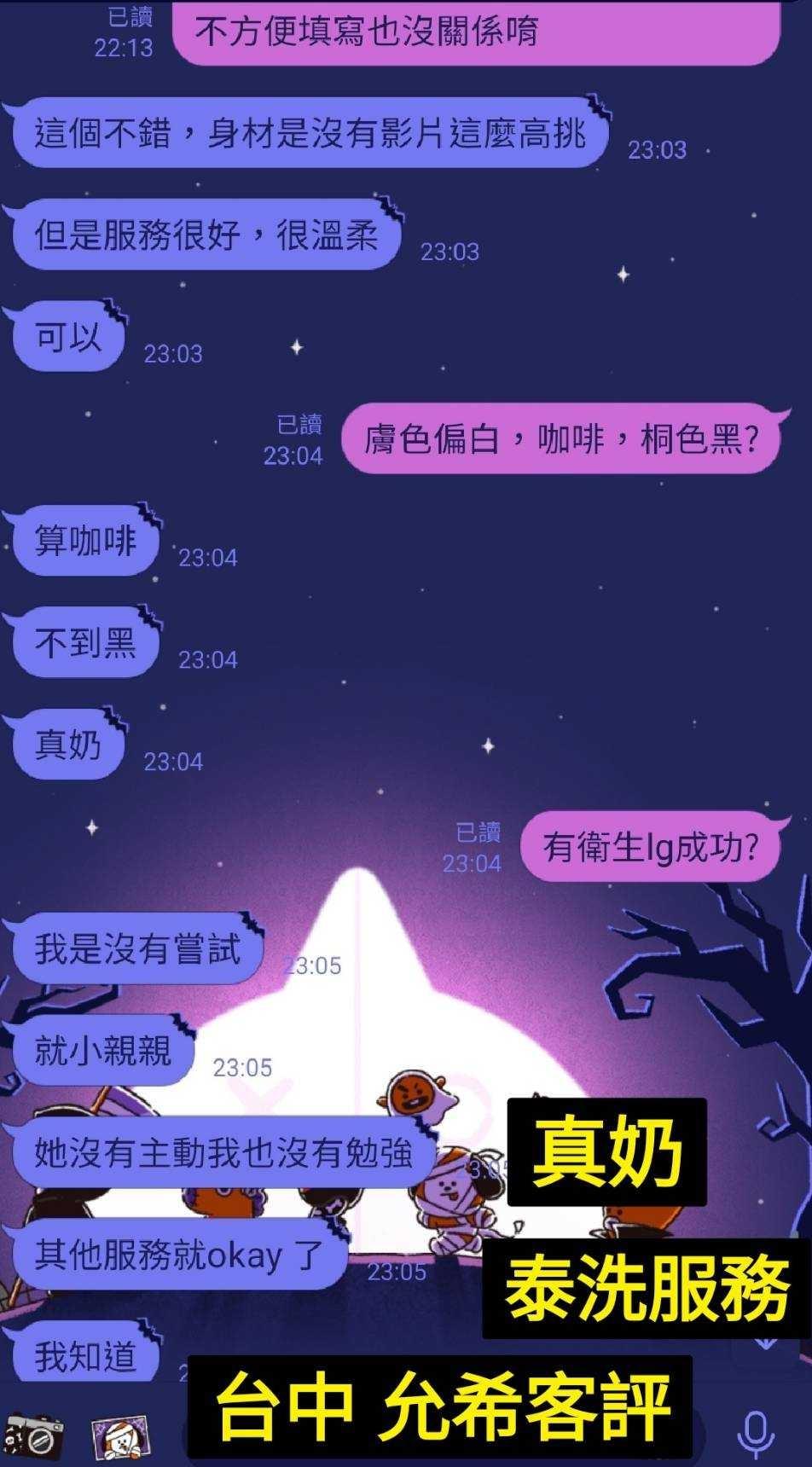This screenshot has height=1467, width=812.
Task: Tap the message '我是沒有嘗試'
Action: pos(136,947)
